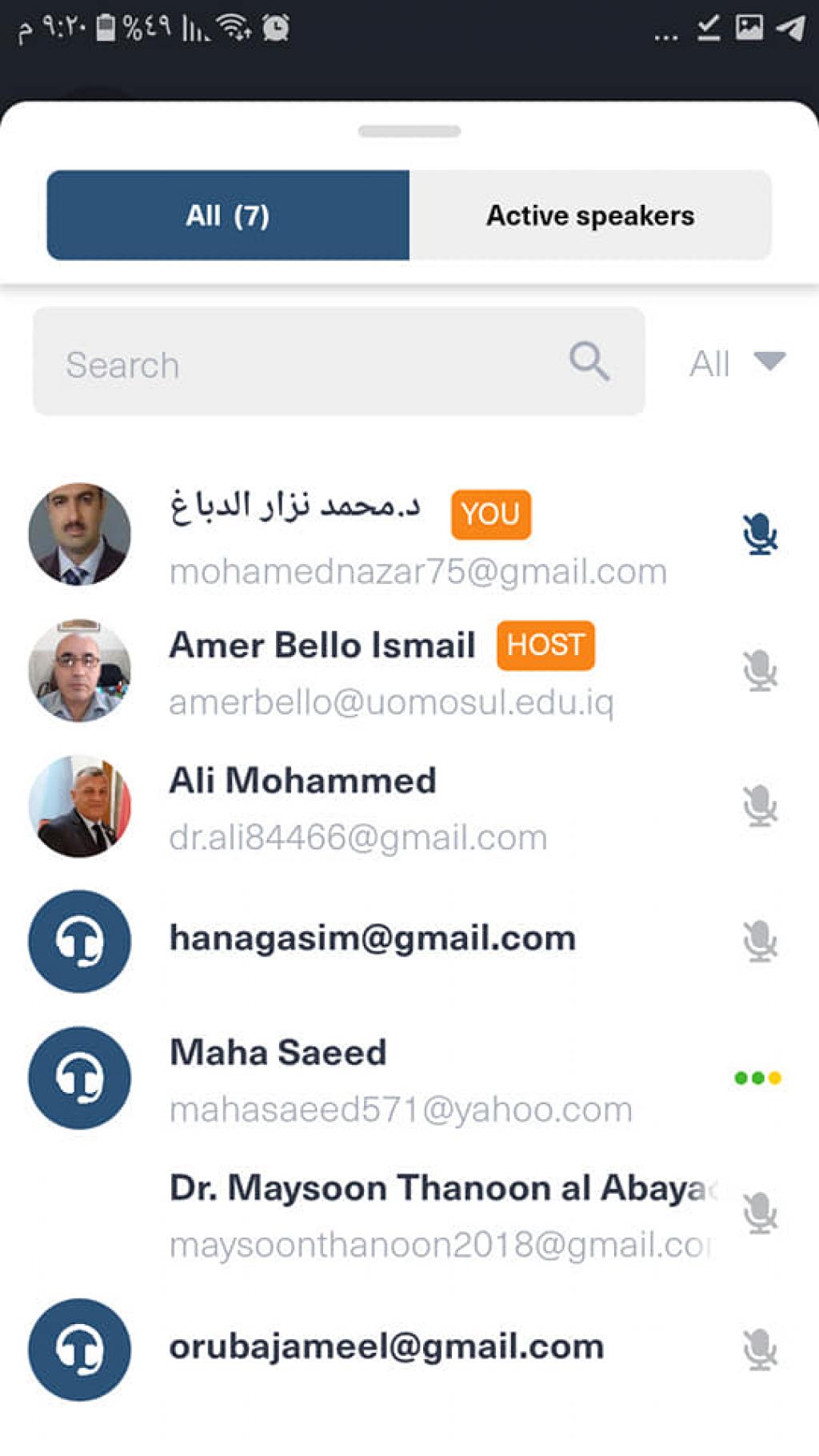This screenshot has height=1456, width=819.
Task: Switch to the Active speakers tab
Action: (x=590, y=215)
